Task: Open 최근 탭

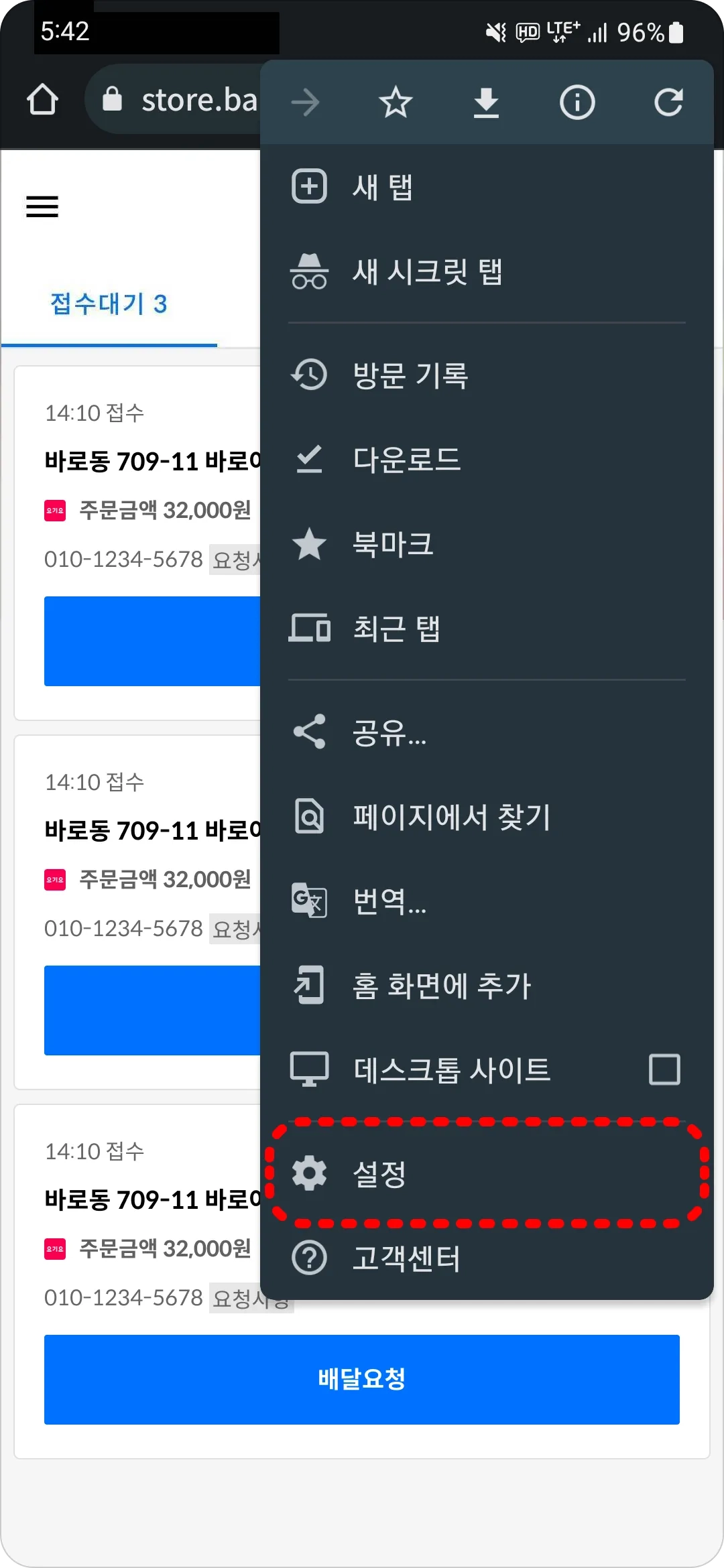Action: pos(396,628)
